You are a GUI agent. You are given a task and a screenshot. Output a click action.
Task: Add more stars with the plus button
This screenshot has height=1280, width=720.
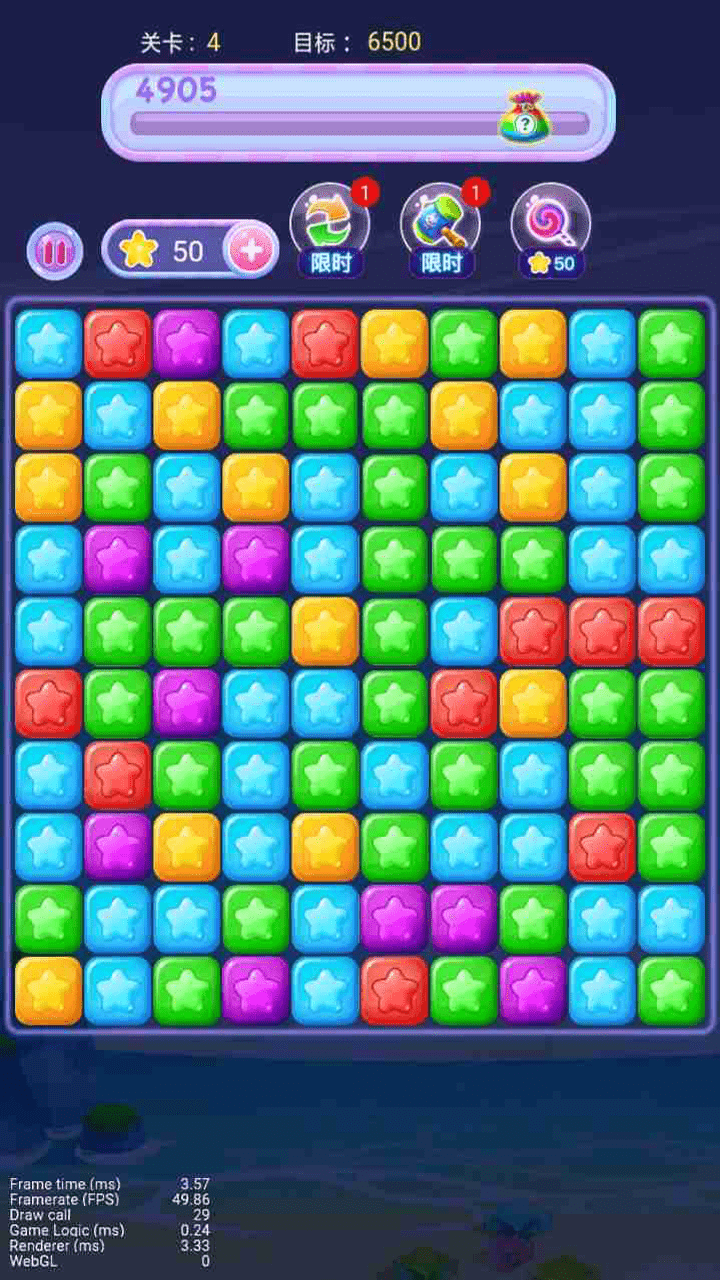tap(251, 250)
